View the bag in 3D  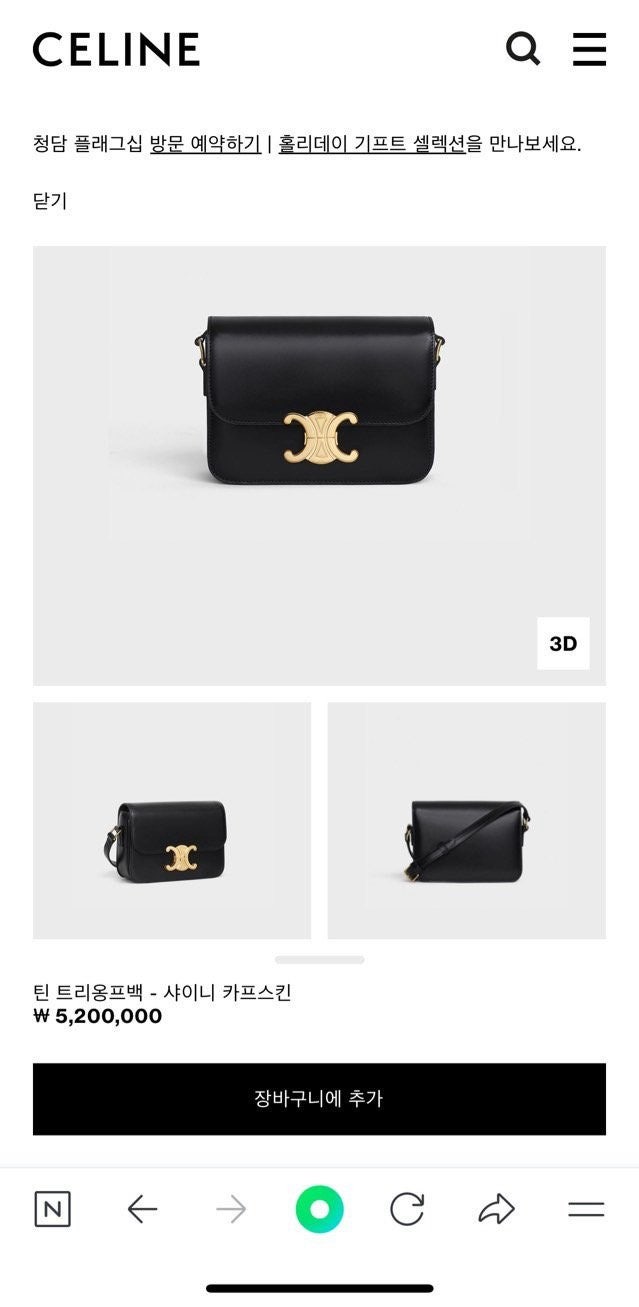coord(563,643)
